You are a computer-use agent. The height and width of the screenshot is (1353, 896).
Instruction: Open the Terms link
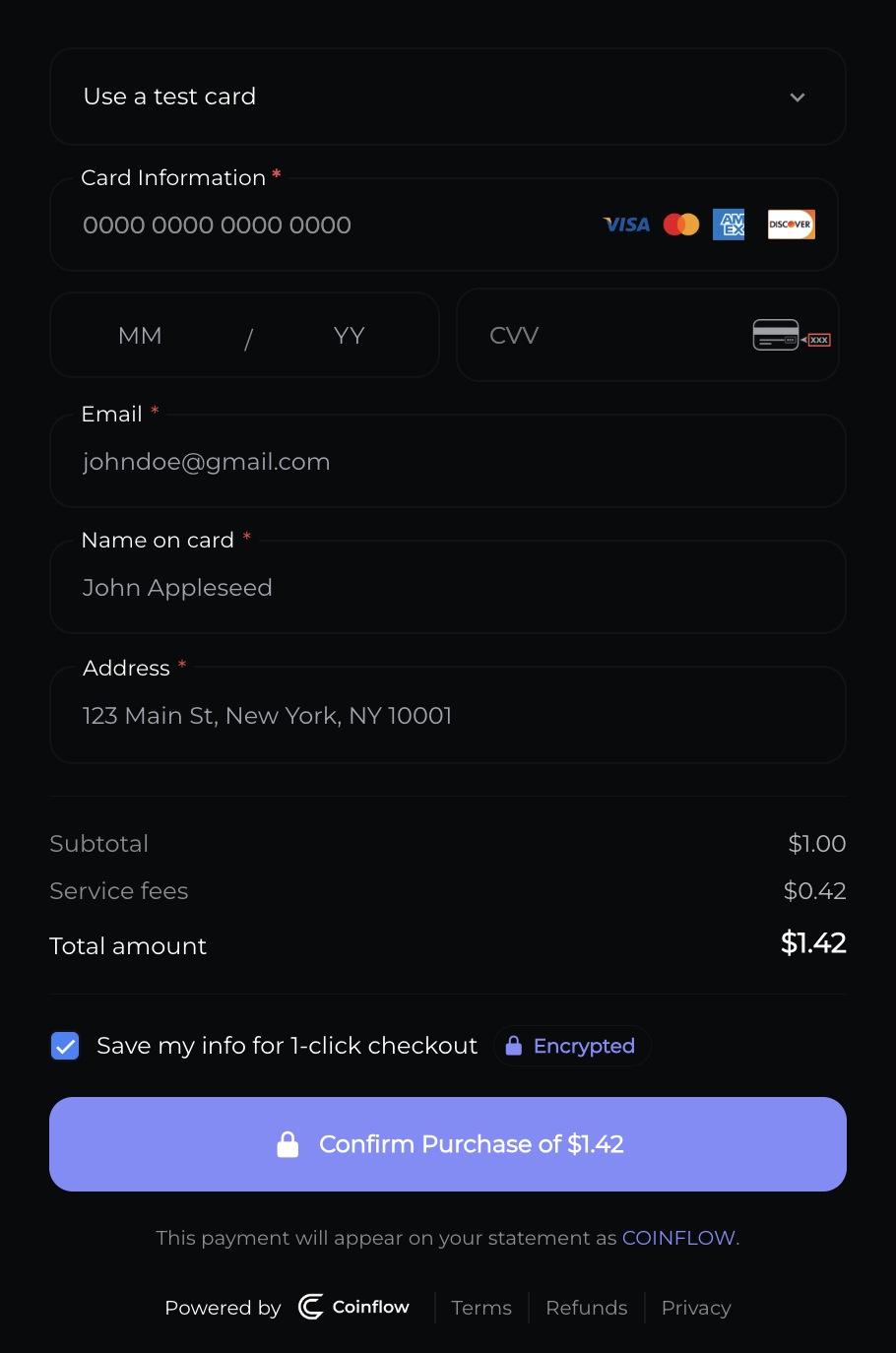[481, 1308]
